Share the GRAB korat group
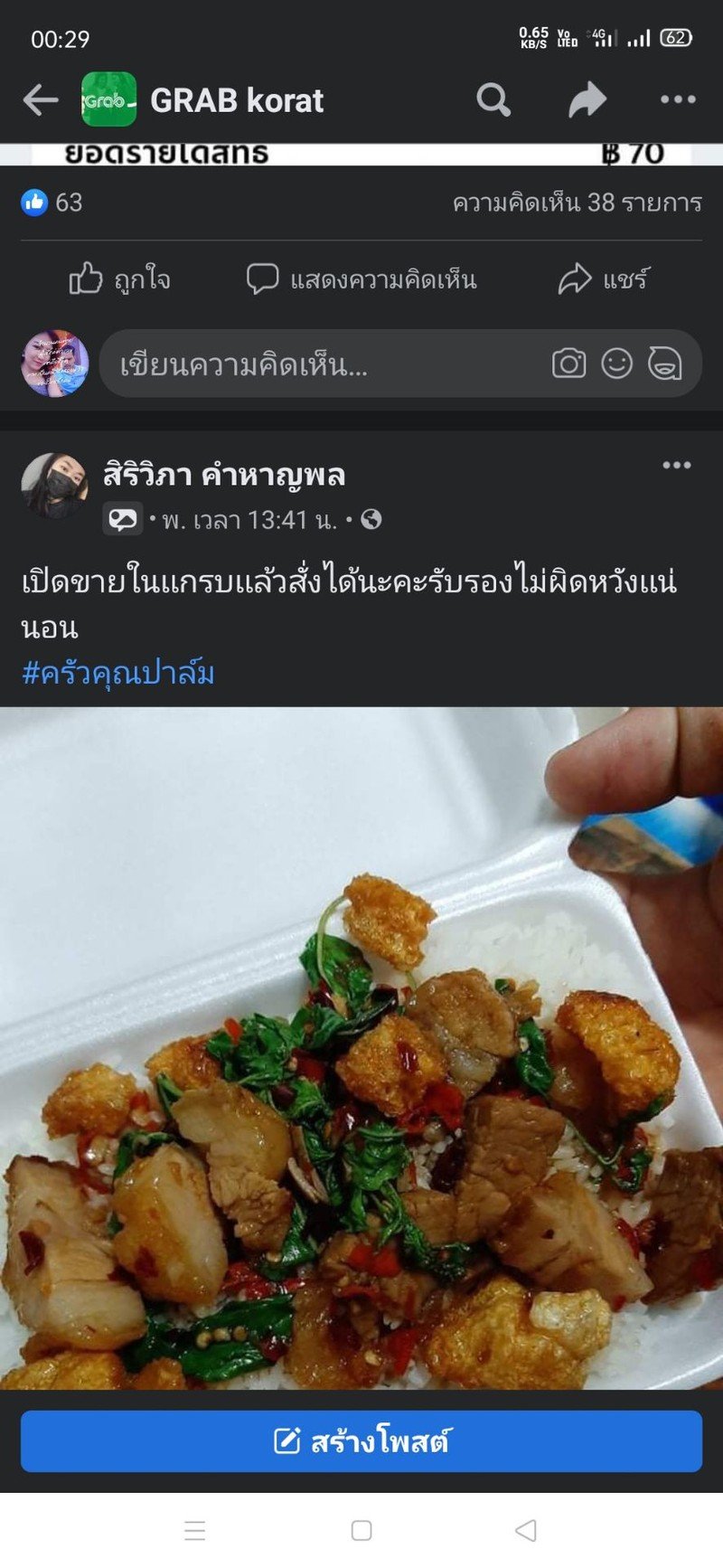This screenshot has width=723, height=1568. point(587,99)
